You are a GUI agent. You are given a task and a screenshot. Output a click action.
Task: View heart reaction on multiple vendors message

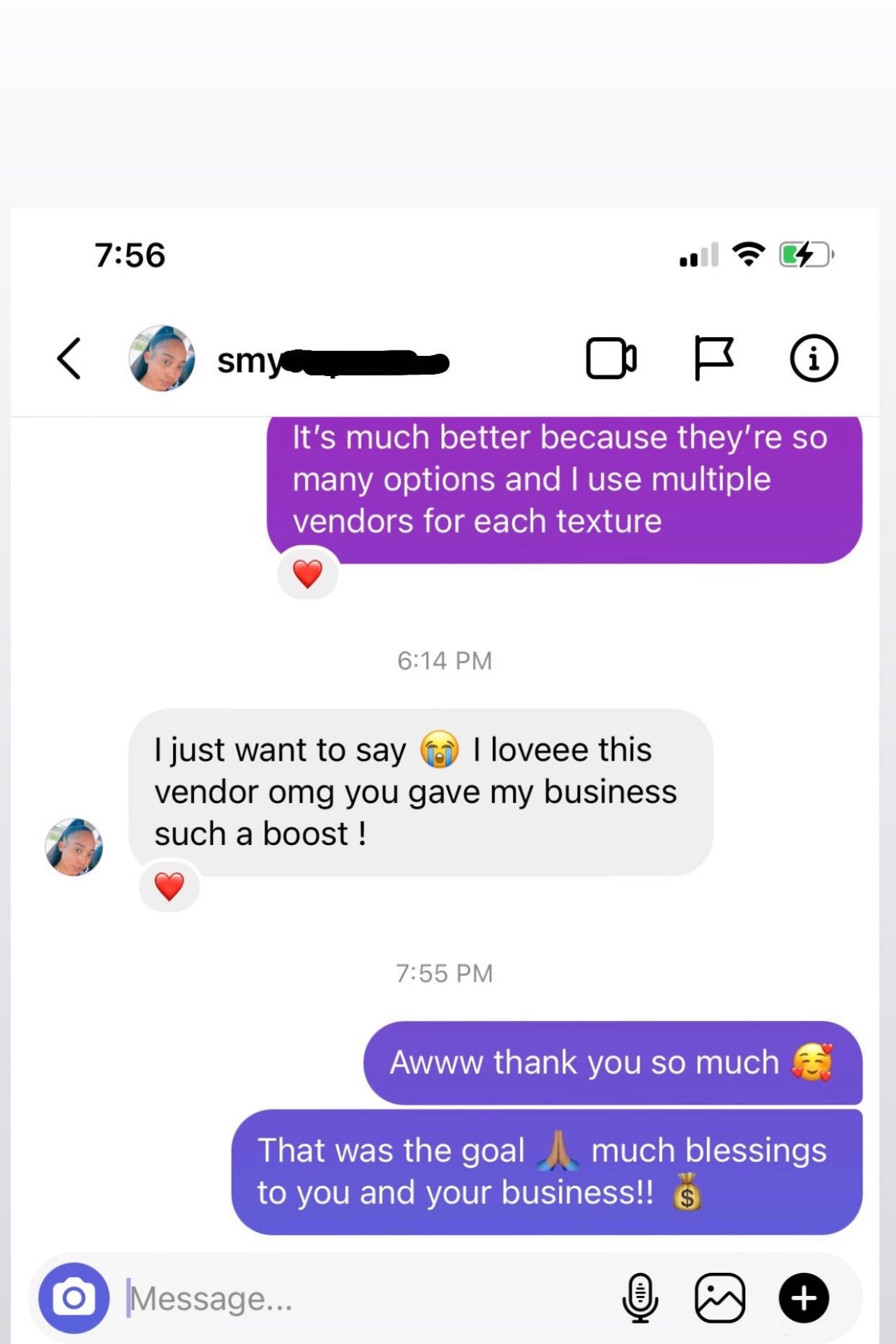308,574
